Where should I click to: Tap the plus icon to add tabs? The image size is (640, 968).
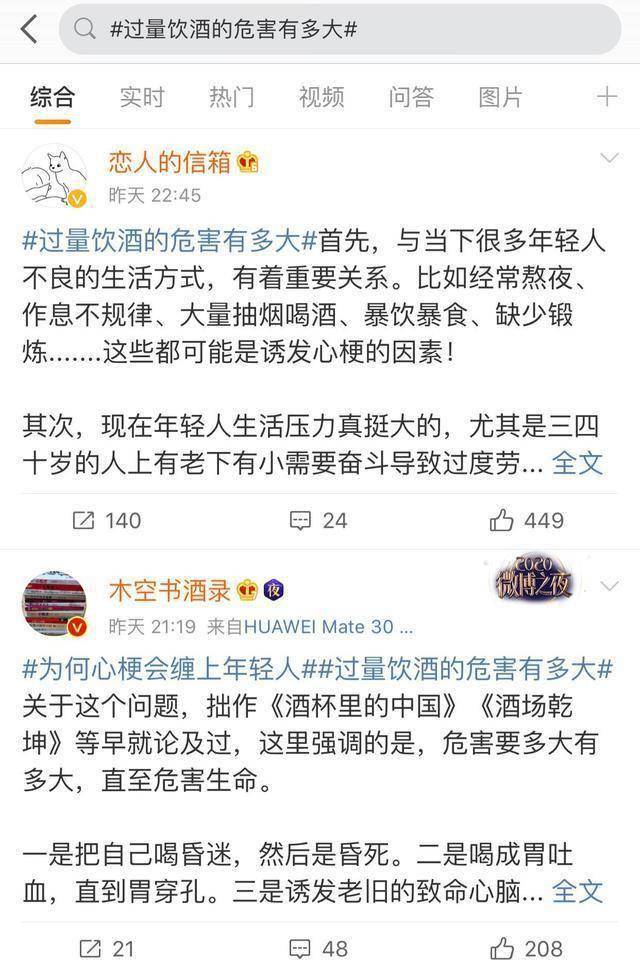tap(607, 97)
